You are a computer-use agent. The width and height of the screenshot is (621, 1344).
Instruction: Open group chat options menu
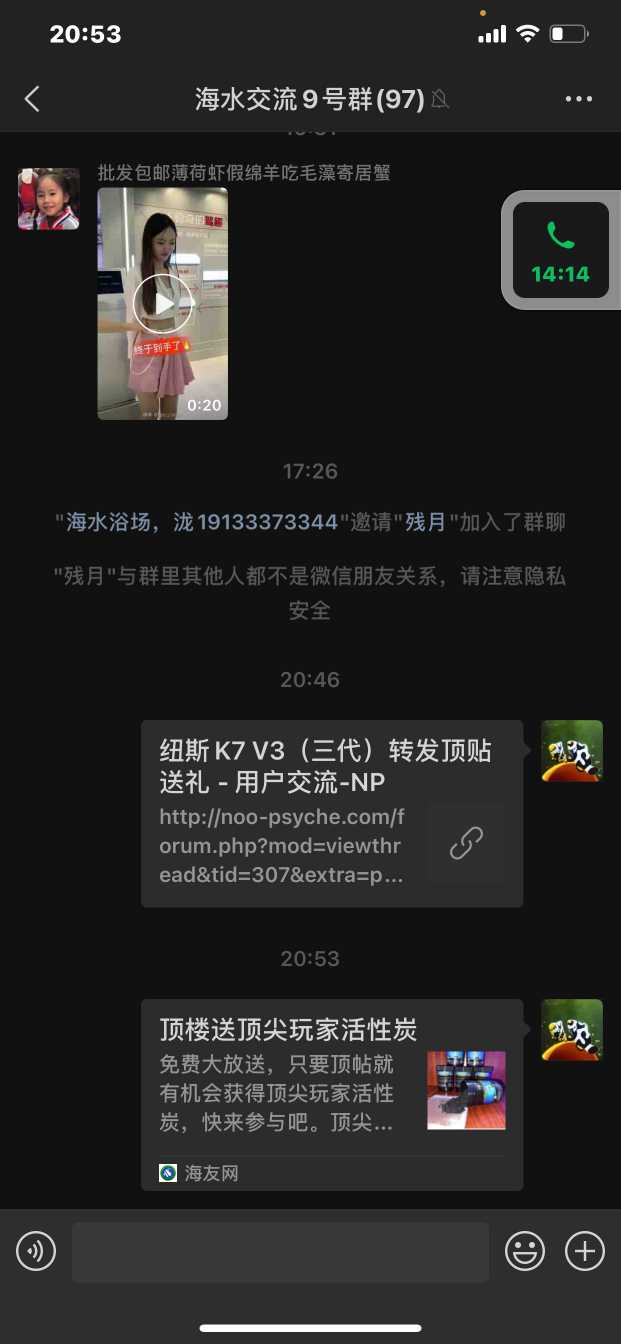(579, 99)
